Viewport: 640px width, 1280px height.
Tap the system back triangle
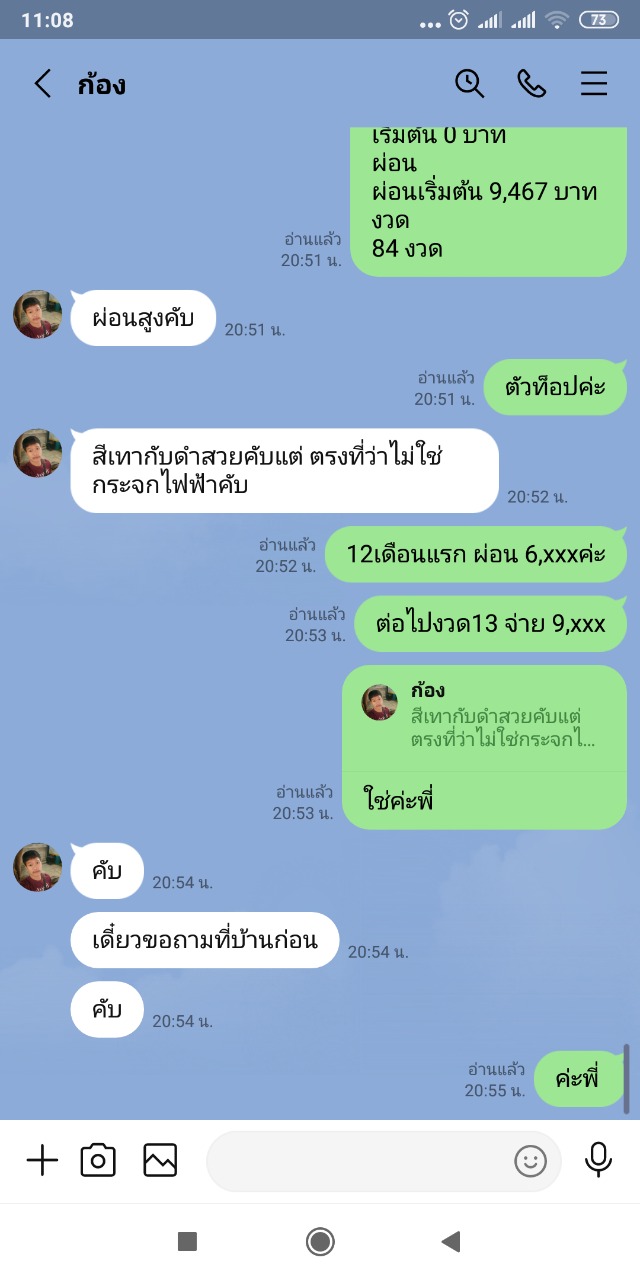coord(450,1242)
